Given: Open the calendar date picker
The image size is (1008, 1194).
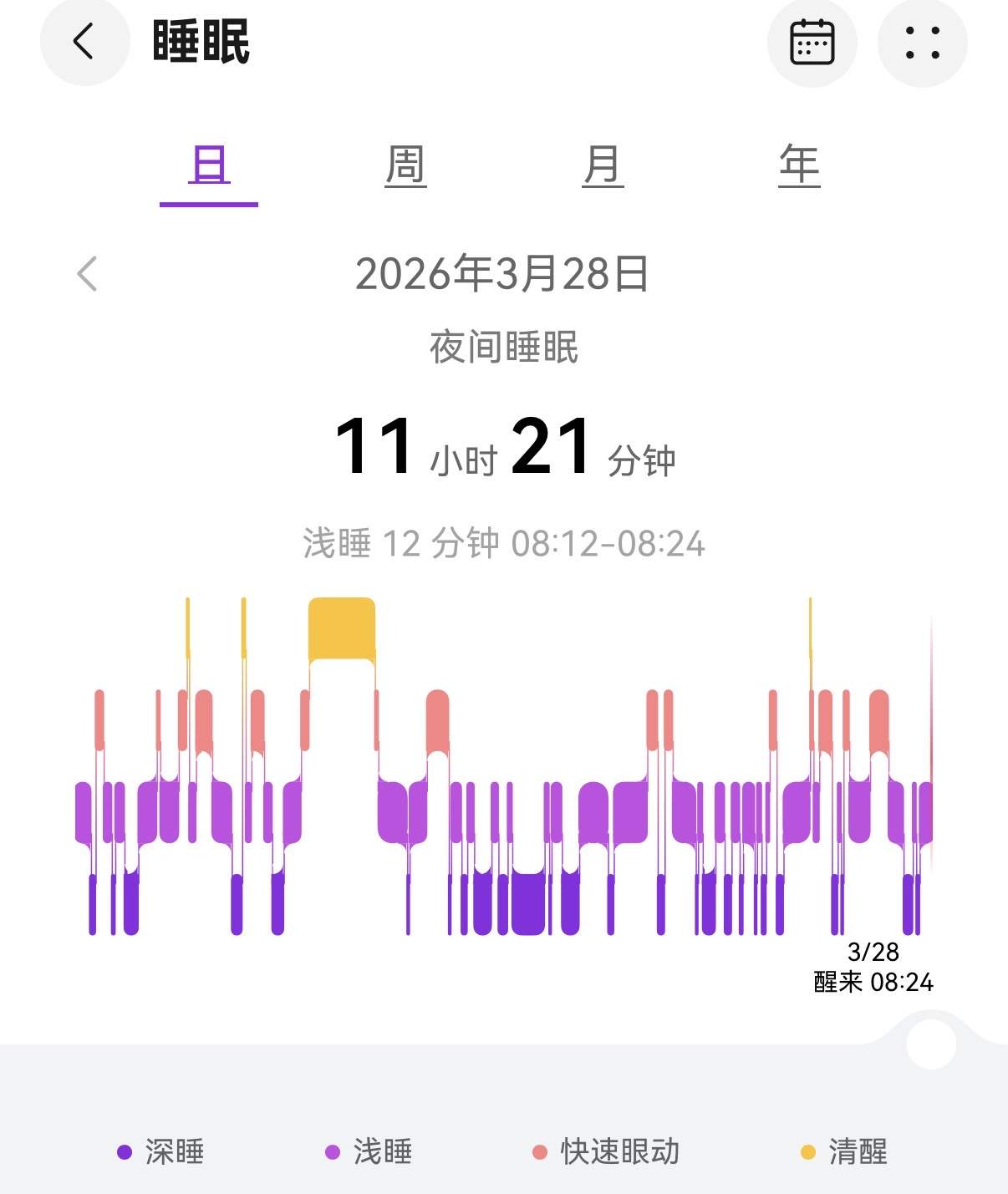Looking at the screenshot, I should pos(812,42).
